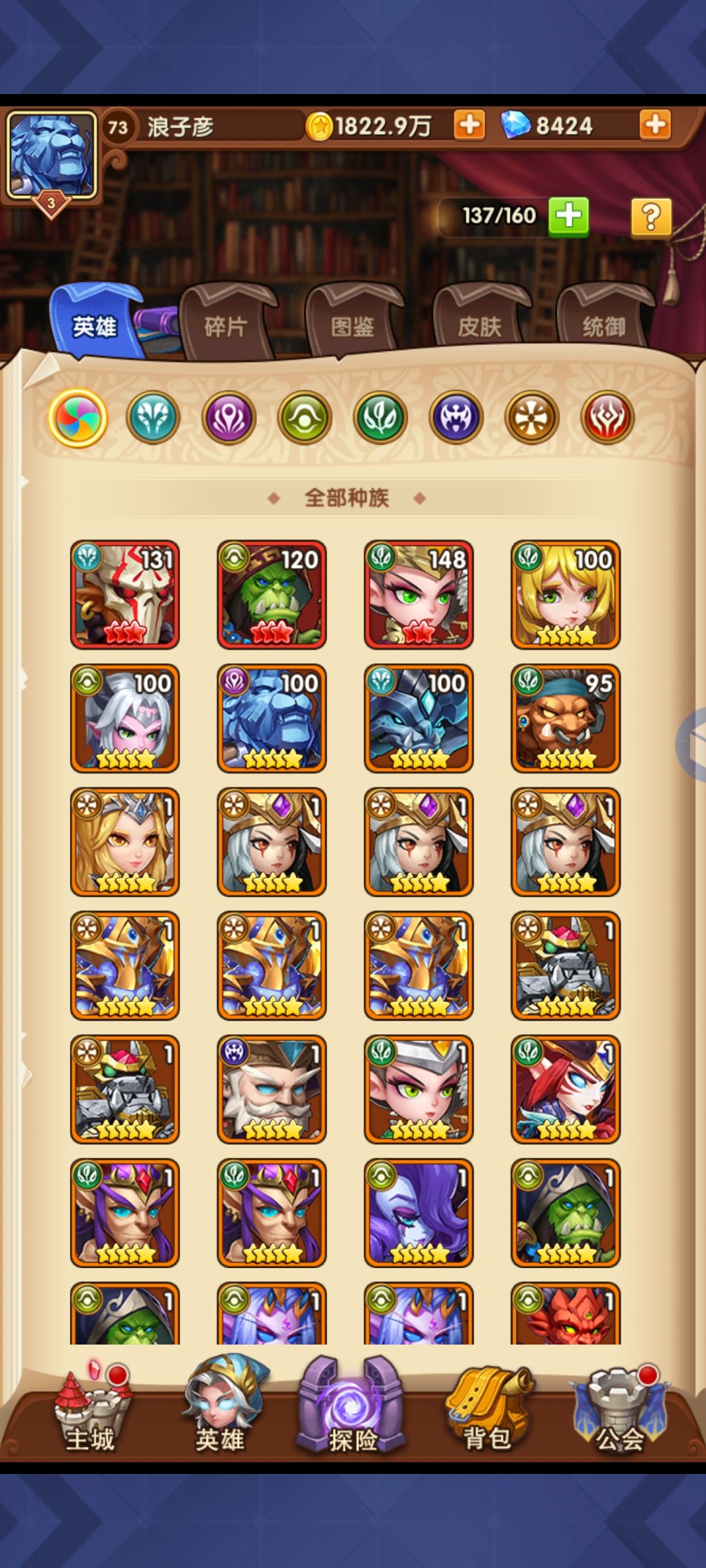Filter heroes by the purple bat-wing faction
Viewport: 706px width, 1568px height.
(456, 417)
